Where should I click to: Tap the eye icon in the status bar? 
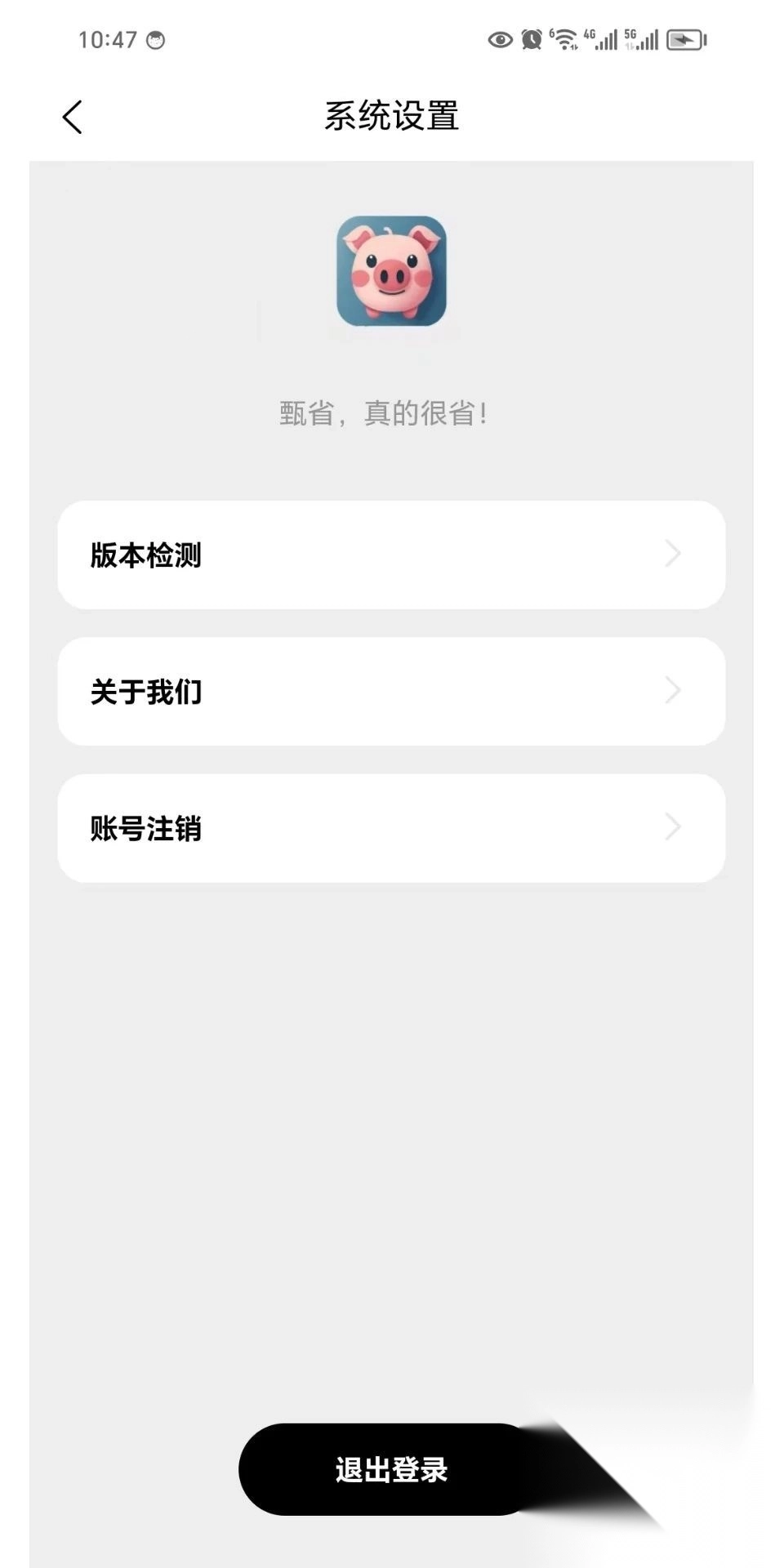pos(499,37)
